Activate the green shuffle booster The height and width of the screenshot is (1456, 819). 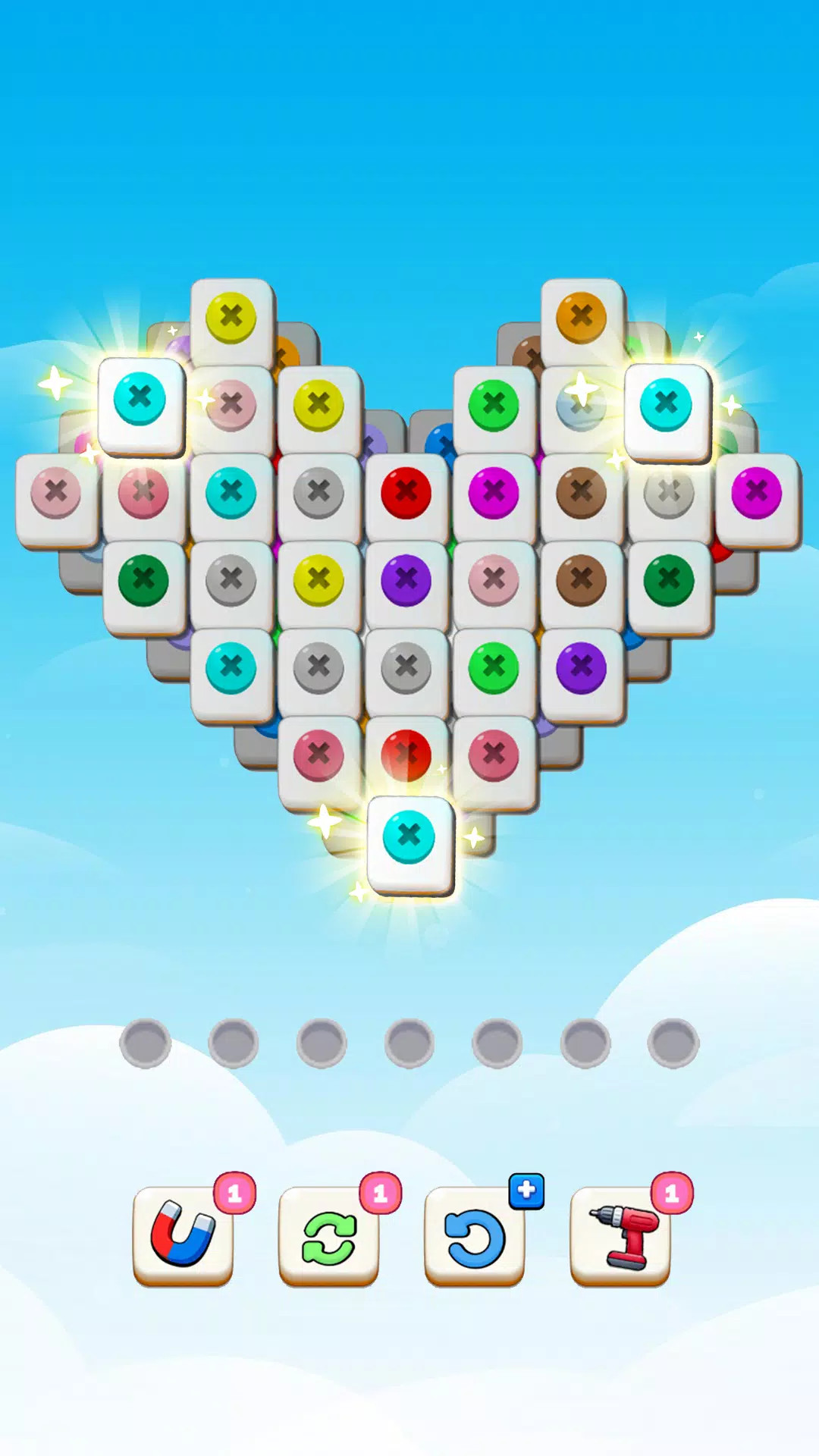point(328,1236)
